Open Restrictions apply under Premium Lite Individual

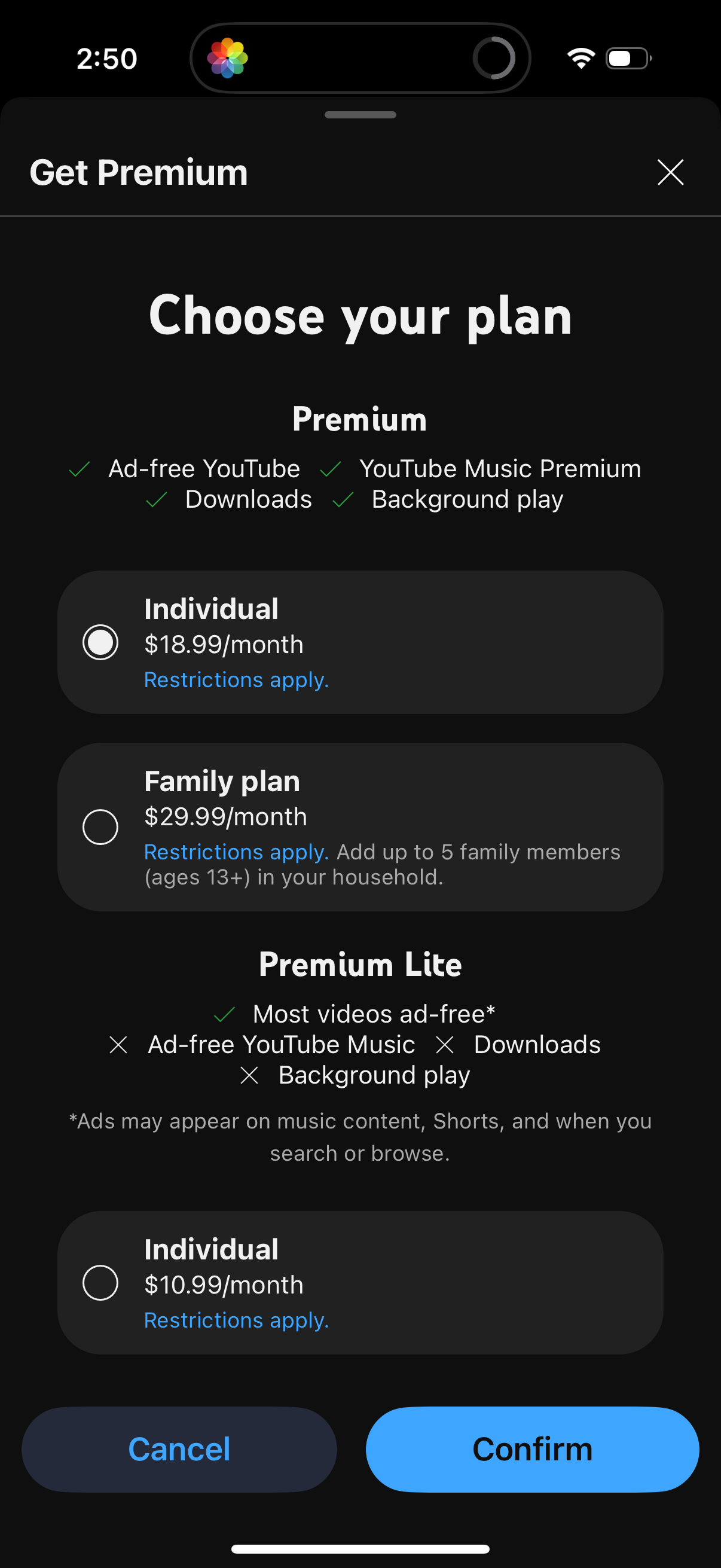(236, 1320)
